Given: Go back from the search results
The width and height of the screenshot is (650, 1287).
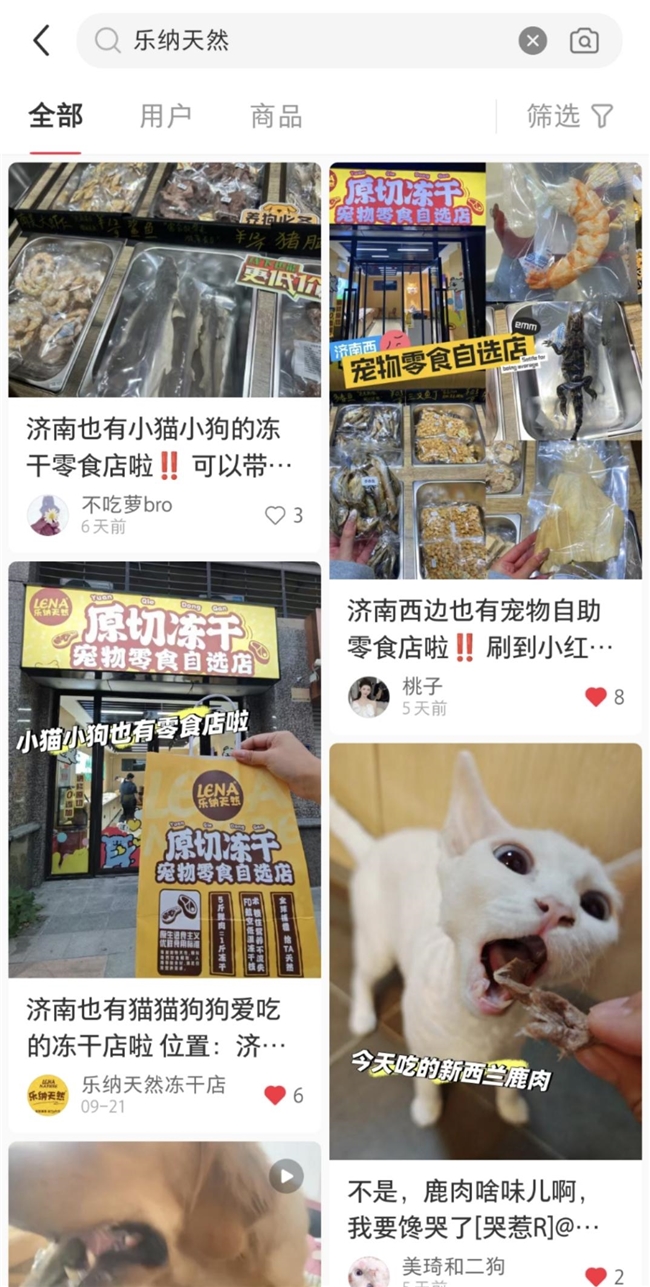Looking at the screenshot, I should click(41, 41).
